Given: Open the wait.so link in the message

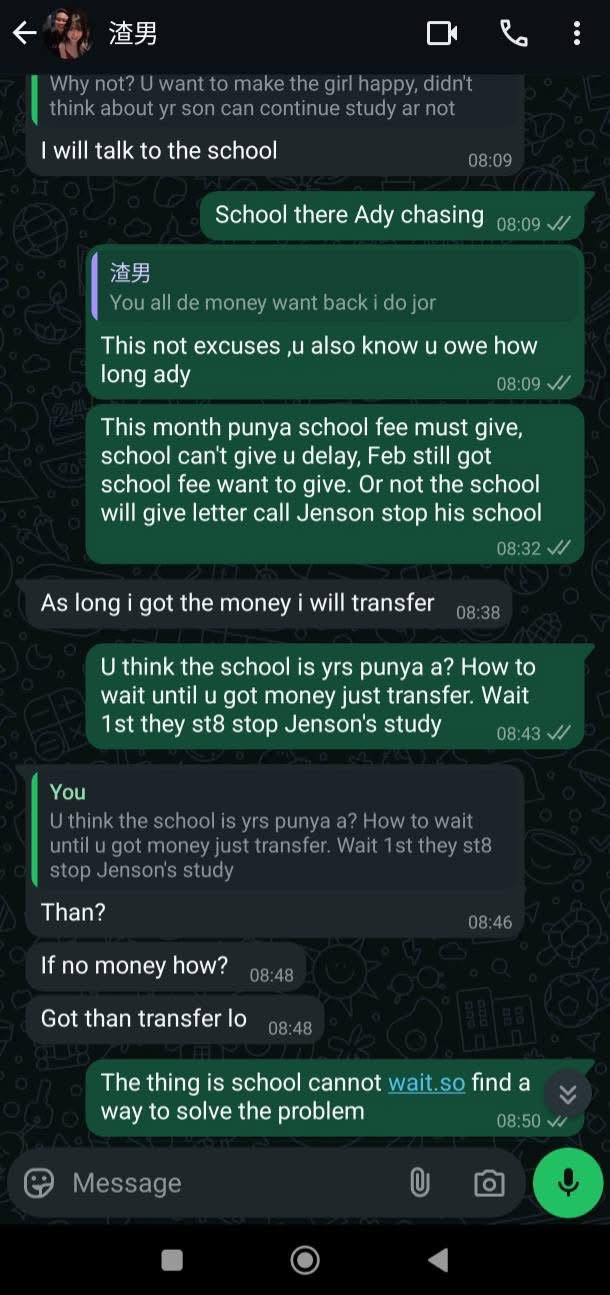Looking at the screenshot, I should point(426,1082).
